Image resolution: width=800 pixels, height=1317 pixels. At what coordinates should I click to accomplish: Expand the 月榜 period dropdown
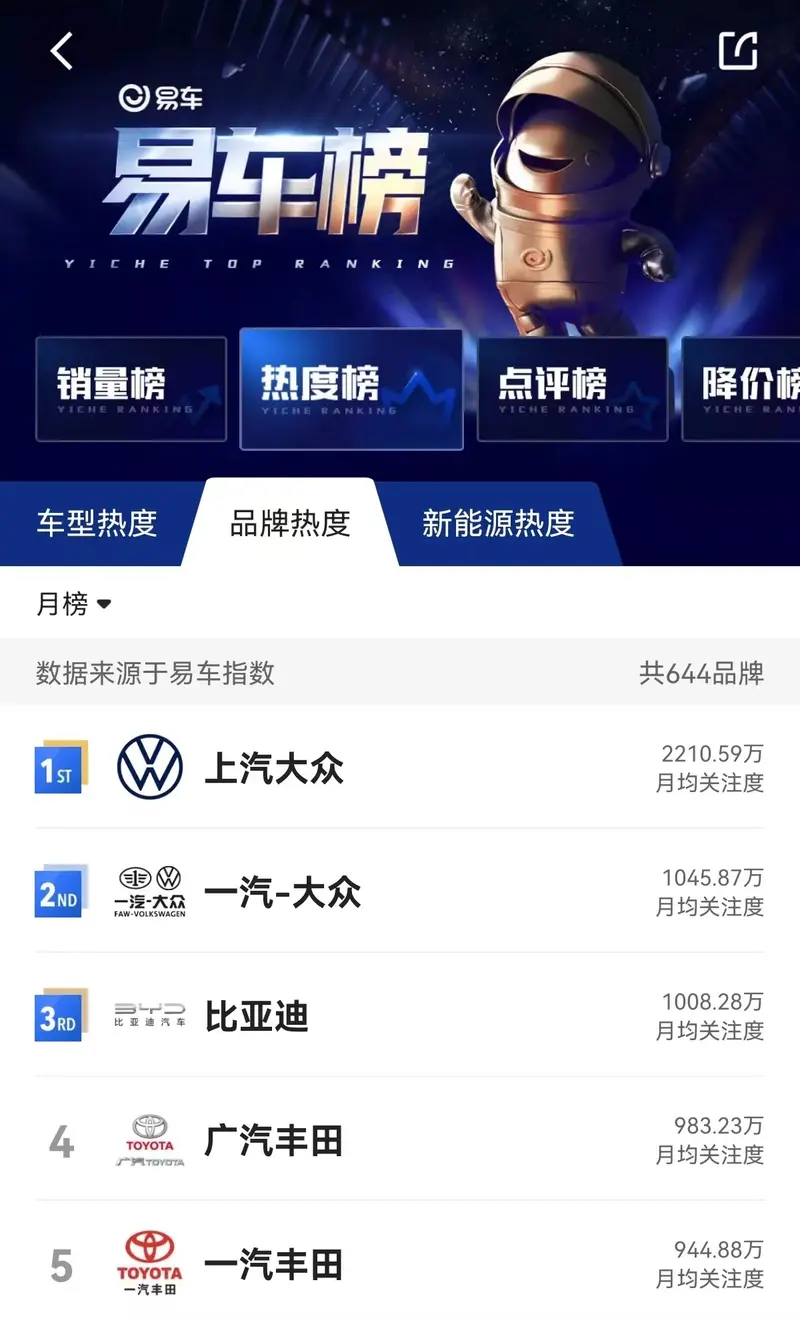75,604
